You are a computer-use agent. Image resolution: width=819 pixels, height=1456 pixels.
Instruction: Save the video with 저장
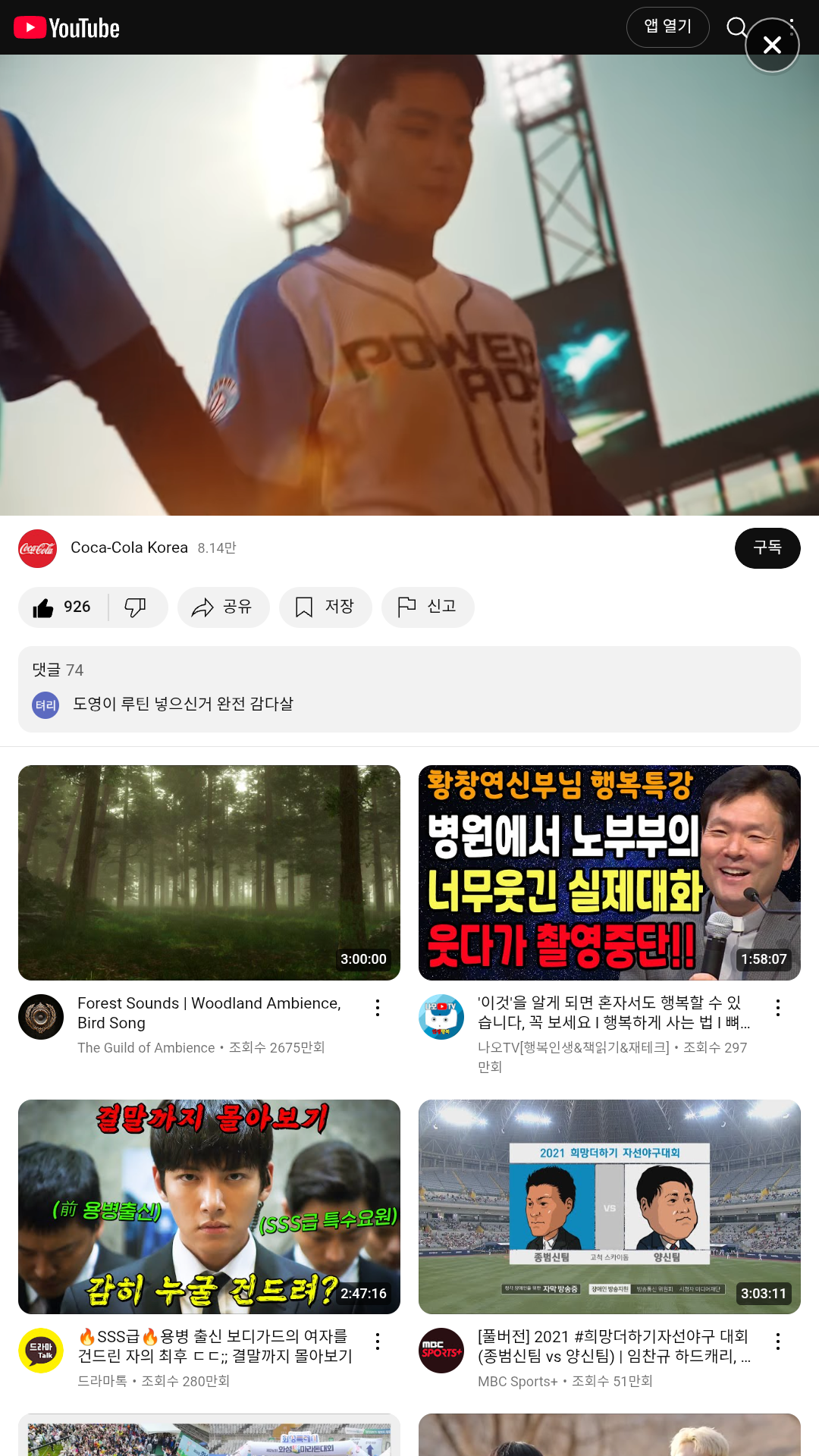[325, 607]
